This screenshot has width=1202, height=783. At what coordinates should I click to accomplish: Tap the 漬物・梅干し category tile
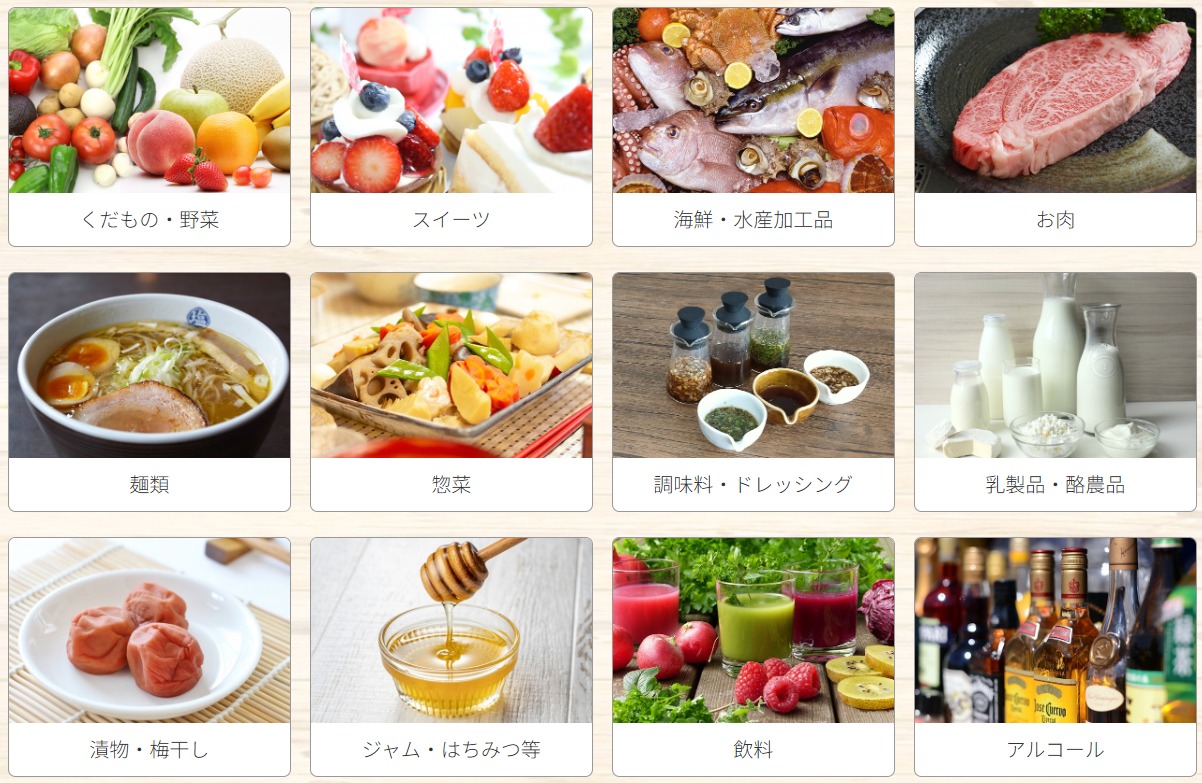point(149,657)
